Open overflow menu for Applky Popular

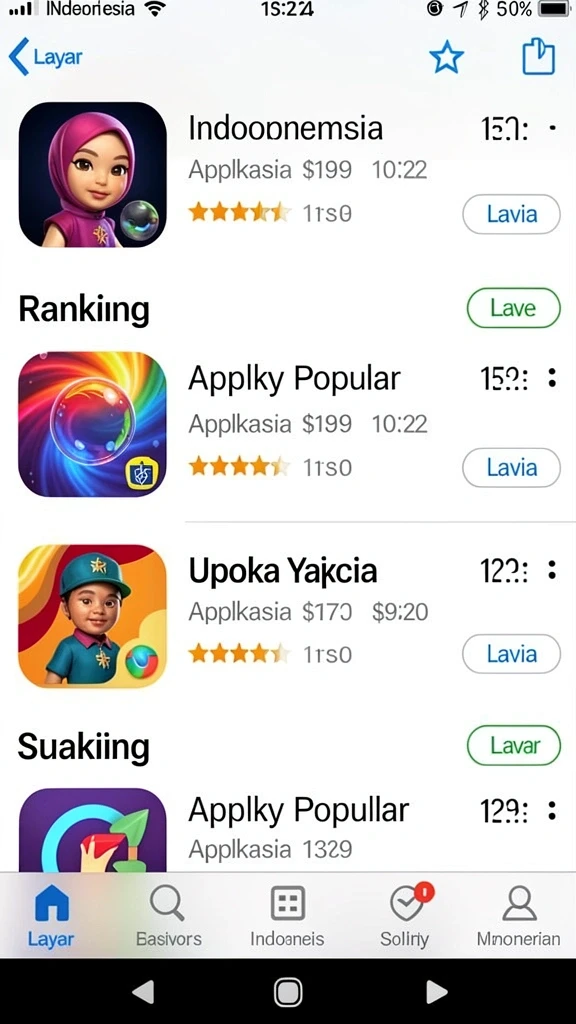[552, 377]
